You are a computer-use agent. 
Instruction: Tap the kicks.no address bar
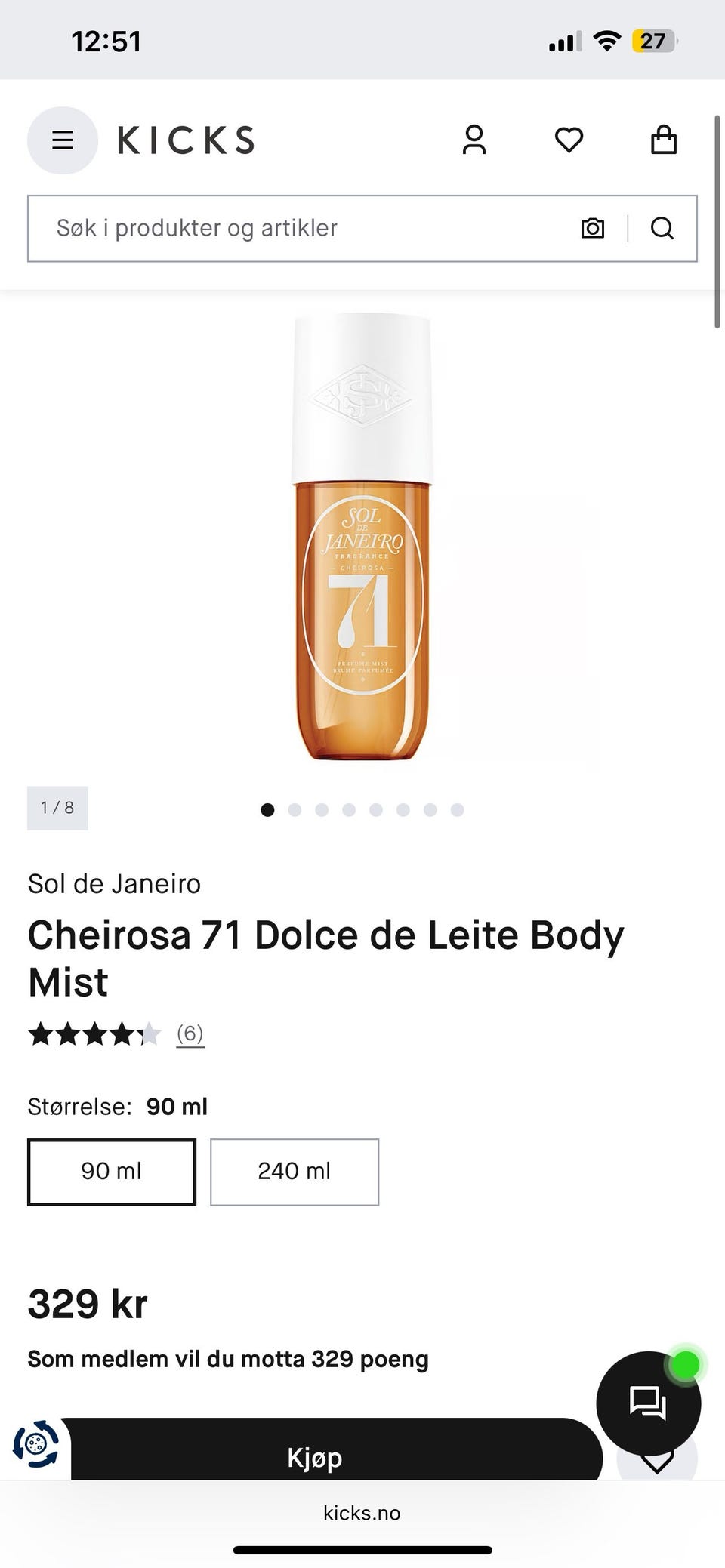click(x=362, y=1512)
